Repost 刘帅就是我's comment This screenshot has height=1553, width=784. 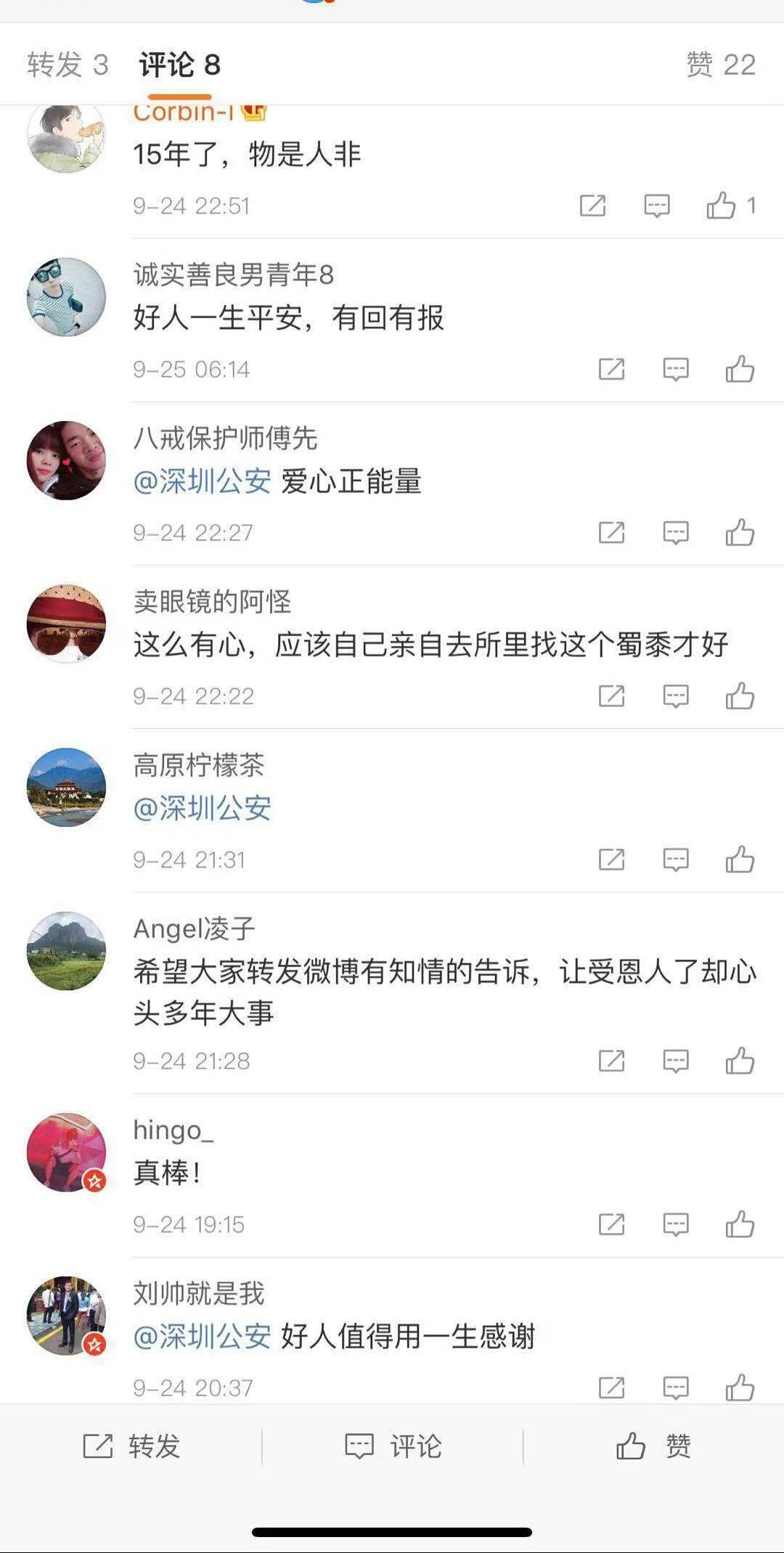[x=611, y=1387]
